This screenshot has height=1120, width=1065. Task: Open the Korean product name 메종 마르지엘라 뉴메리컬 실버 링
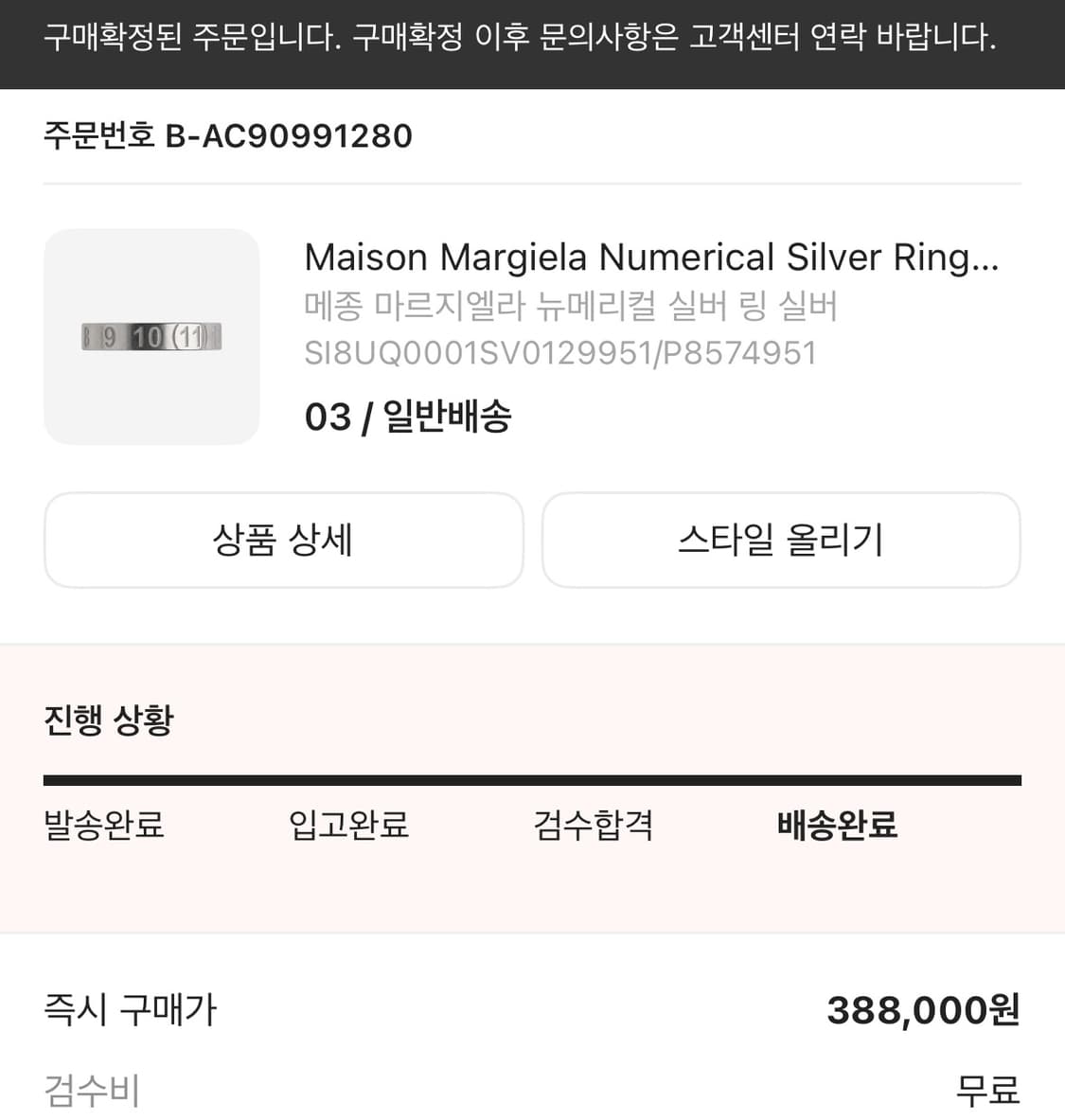coord(573,306)
